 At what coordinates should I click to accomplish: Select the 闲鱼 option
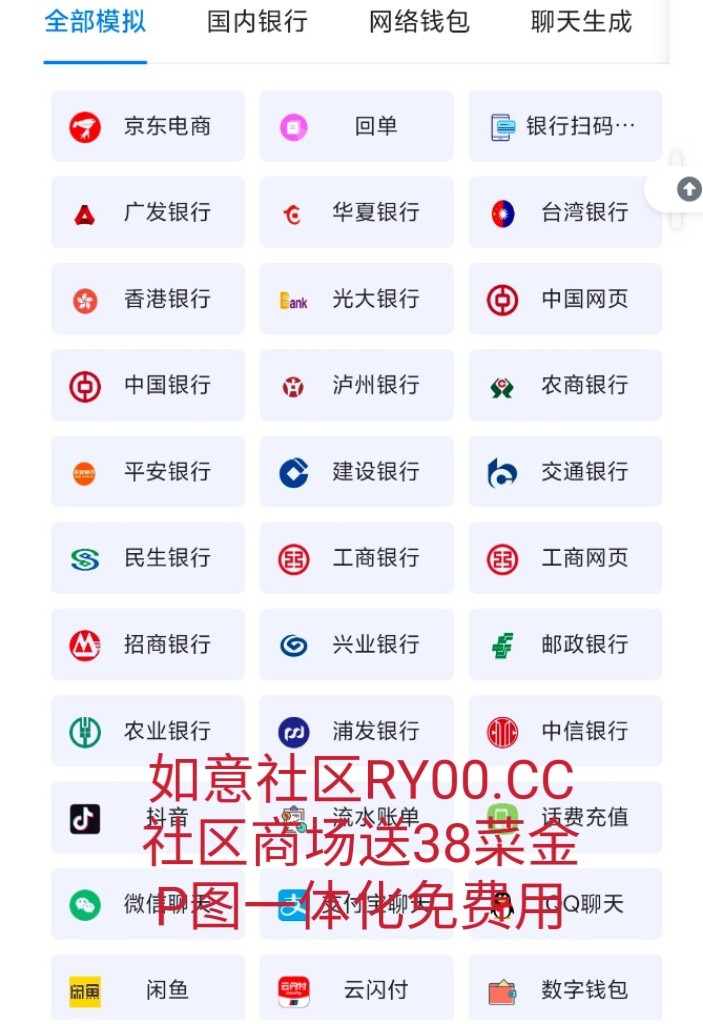click(148, 990)
